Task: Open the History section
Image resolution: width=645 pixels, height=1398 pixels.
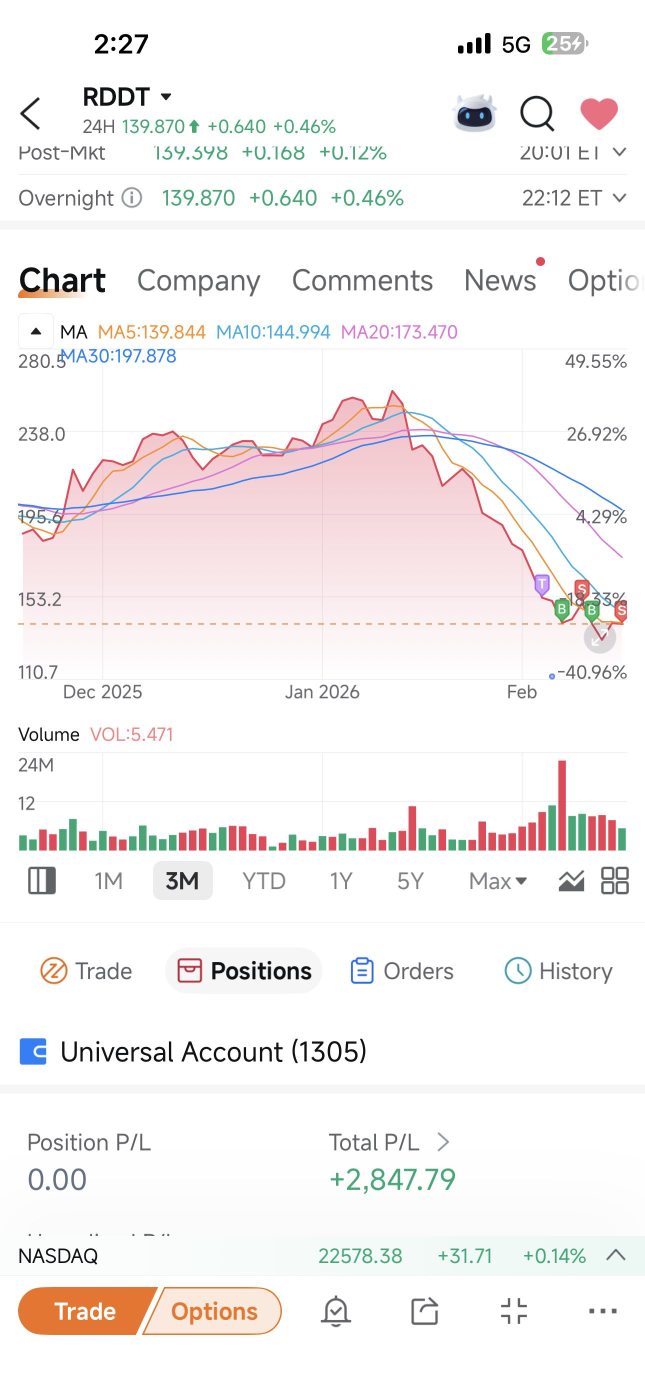Action: click(558, 971)
